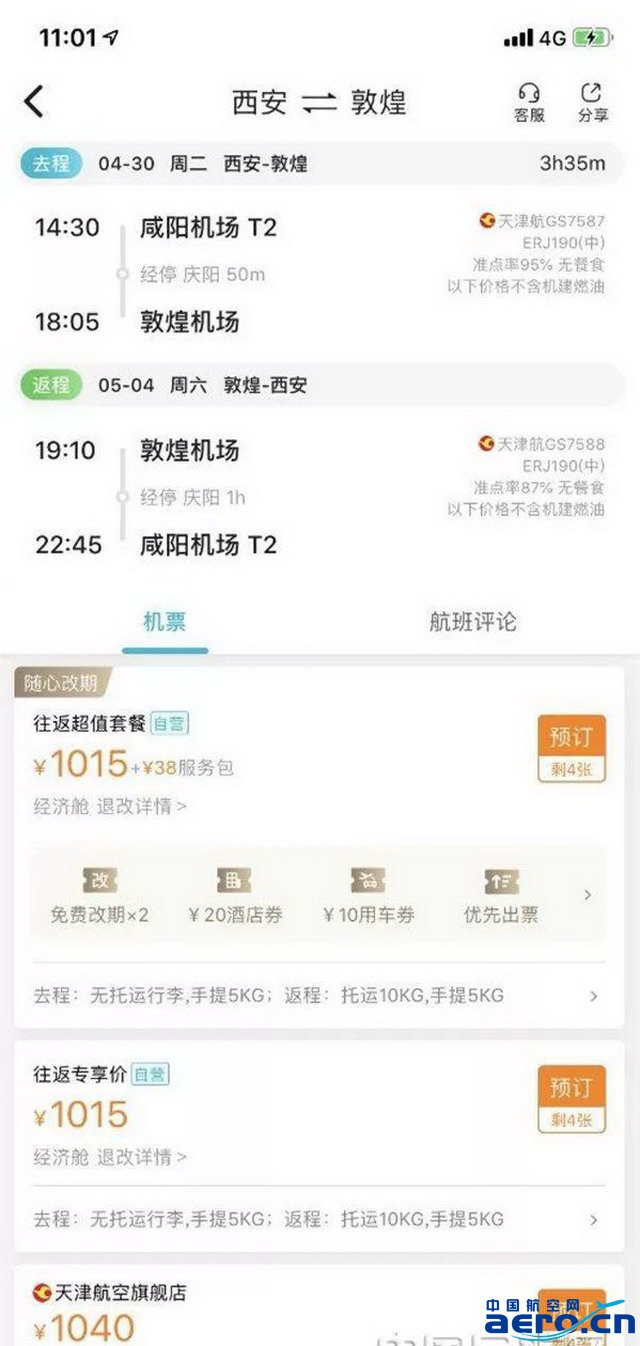Select the 机票 tab
This screenshot has height=1346, width=640.
click(165, 622)
